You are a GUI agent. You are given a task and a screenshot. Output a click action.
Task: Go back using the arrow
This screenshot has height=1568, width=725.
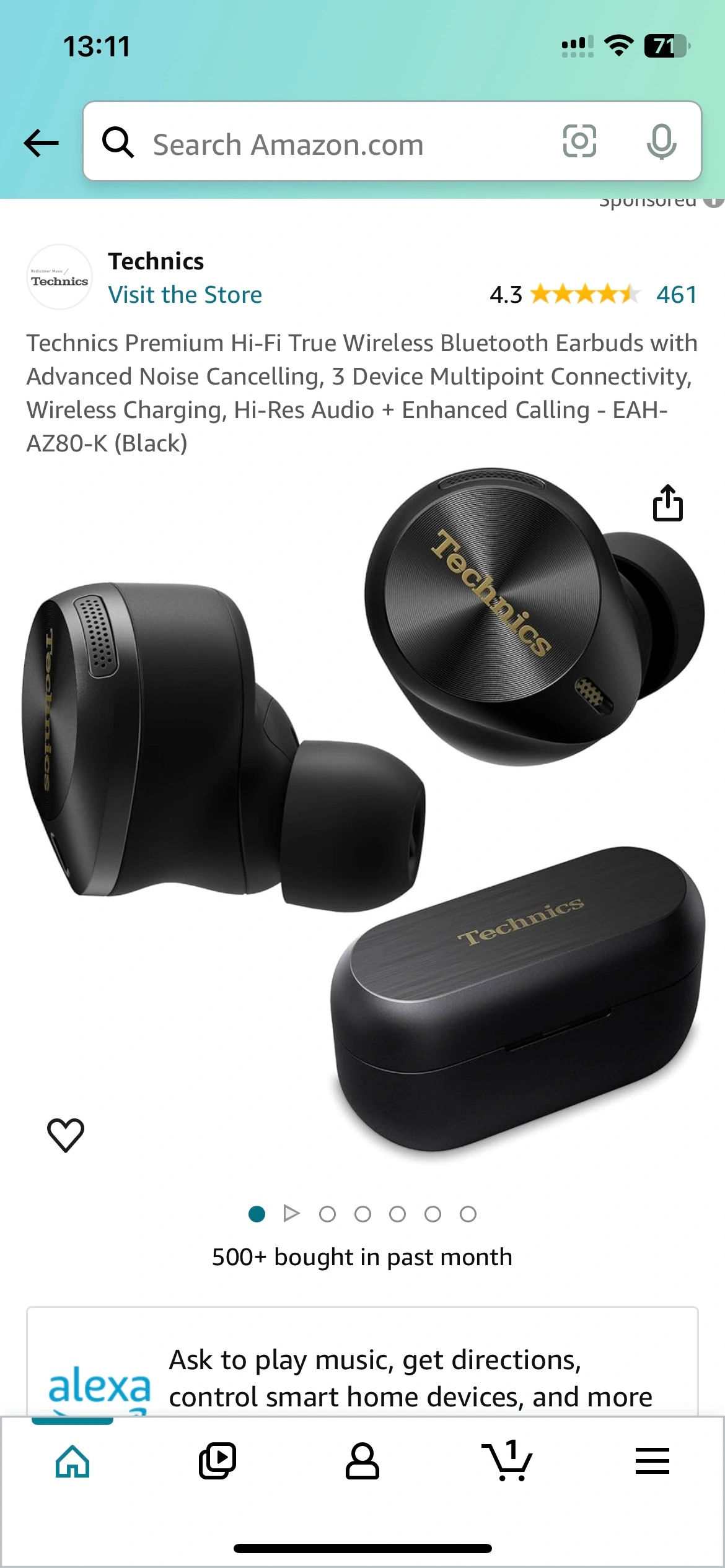(41, 143)
